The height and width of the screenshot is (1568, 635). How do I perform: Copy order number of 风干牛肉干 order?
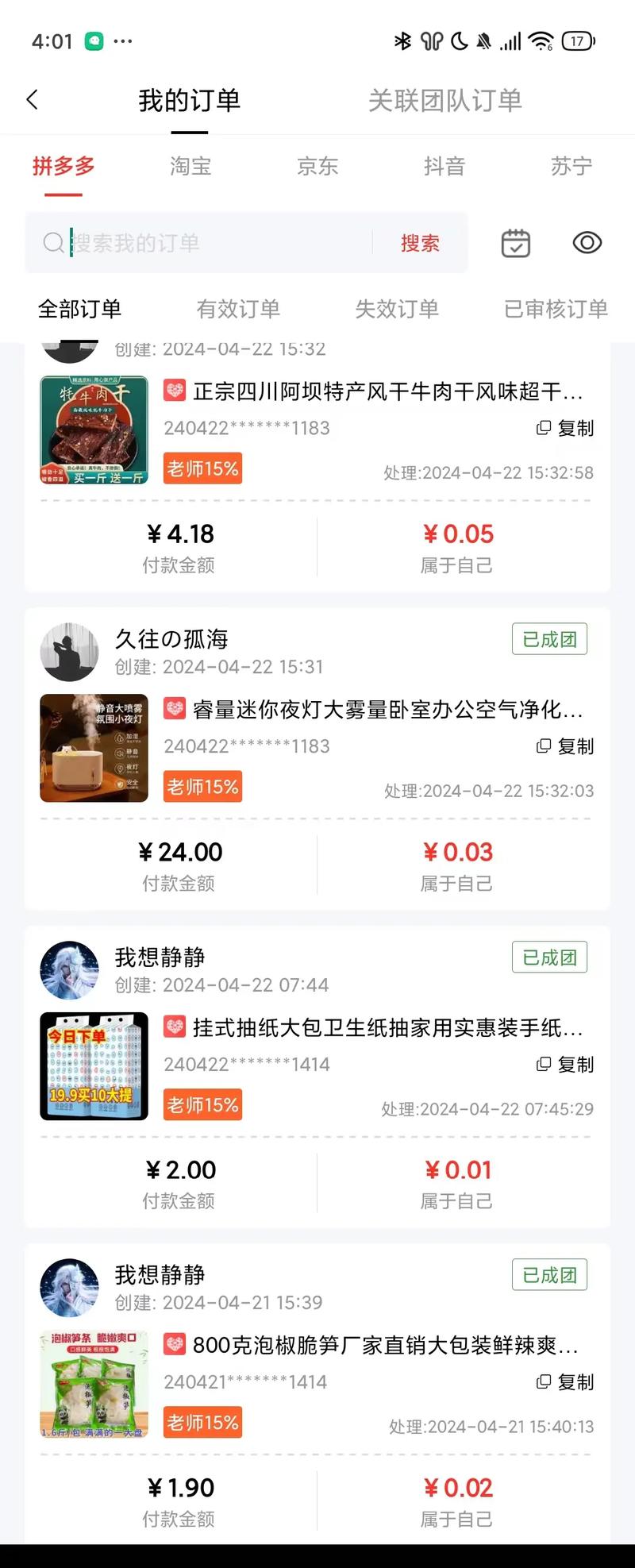click(565, 429)
